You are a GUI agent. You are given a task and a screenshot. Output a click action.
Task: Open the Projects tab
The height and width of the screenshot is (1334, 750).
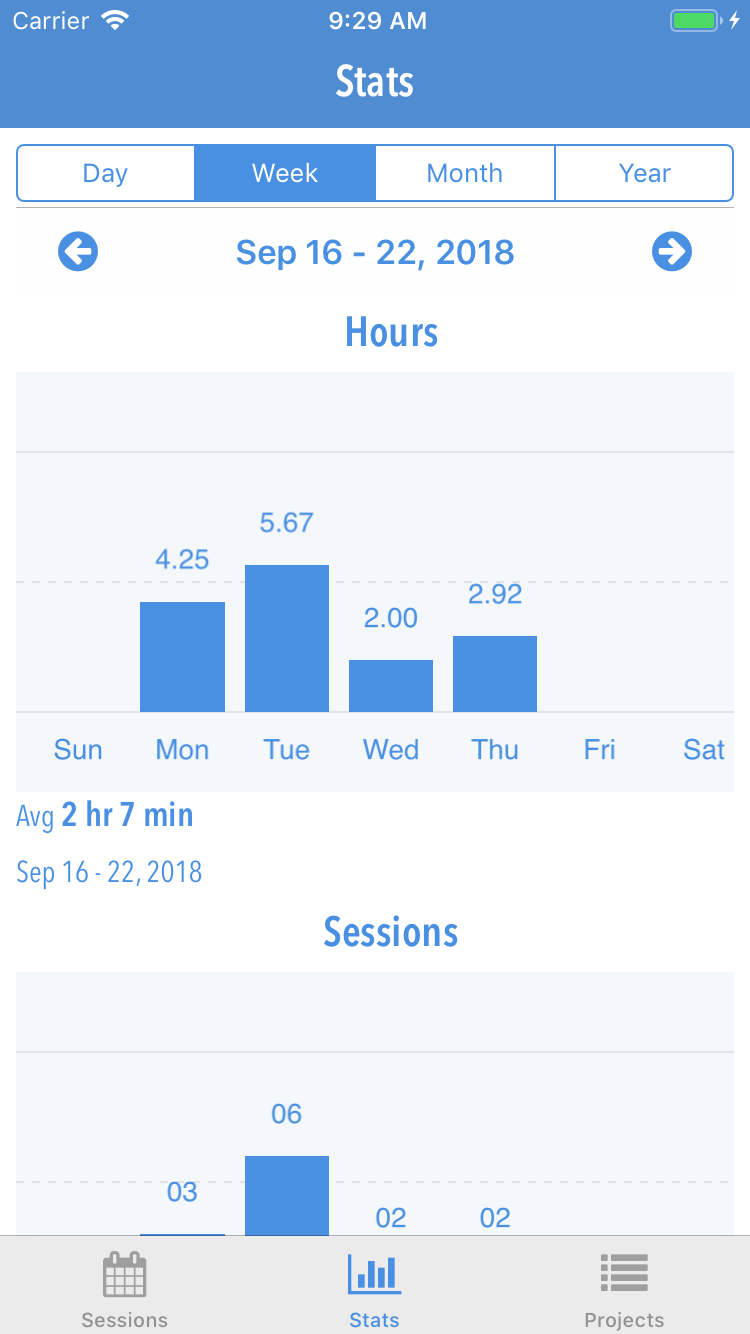tap(624, 1288)
